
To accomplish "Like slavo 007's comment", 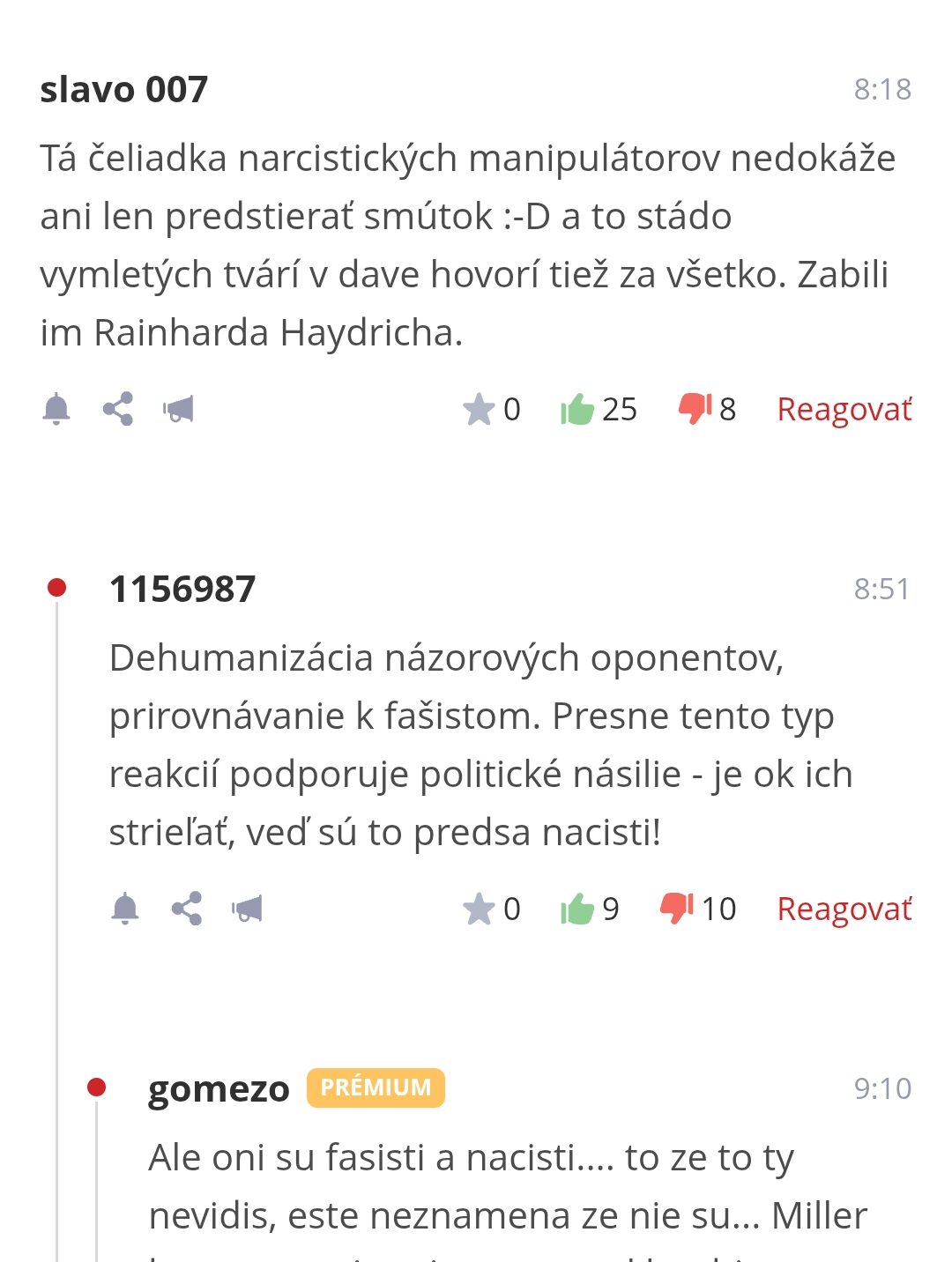I will coord(577,409).
